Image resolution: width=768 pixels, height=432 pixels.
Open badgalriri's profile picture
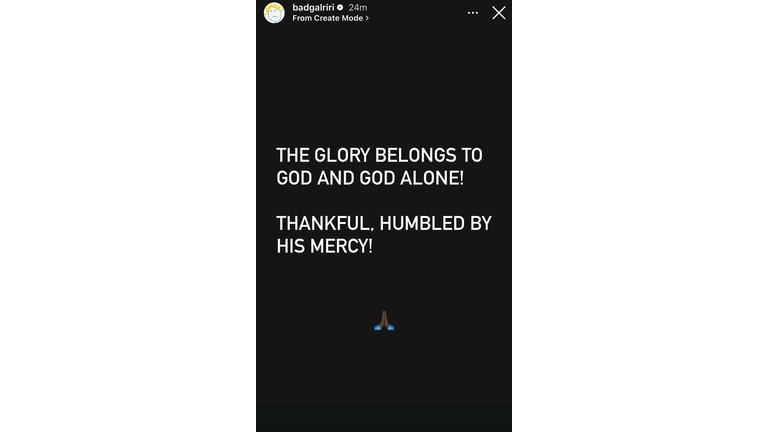(274, 13)
